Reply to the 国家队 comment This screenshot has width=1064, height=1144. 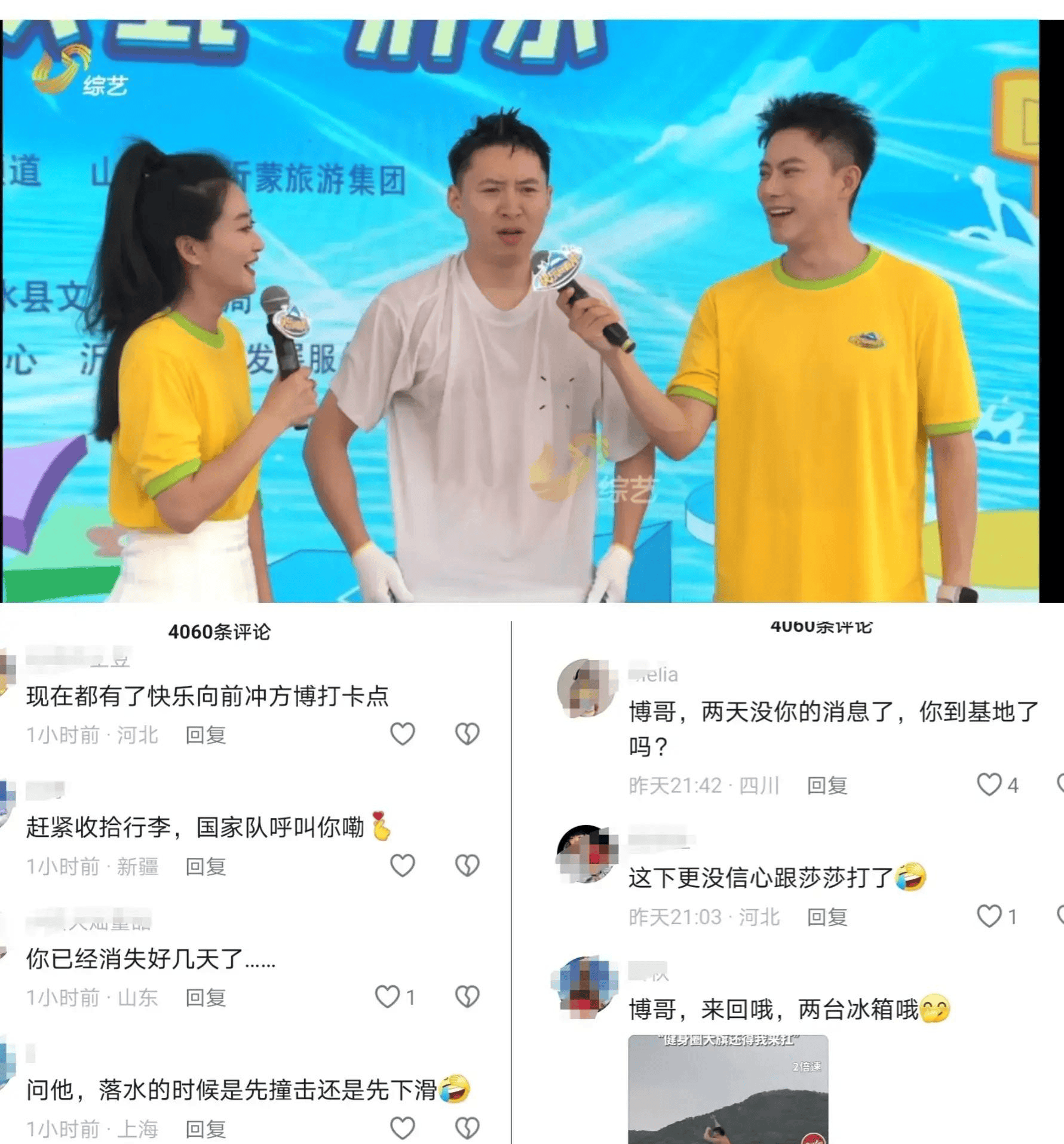[206, 867]
